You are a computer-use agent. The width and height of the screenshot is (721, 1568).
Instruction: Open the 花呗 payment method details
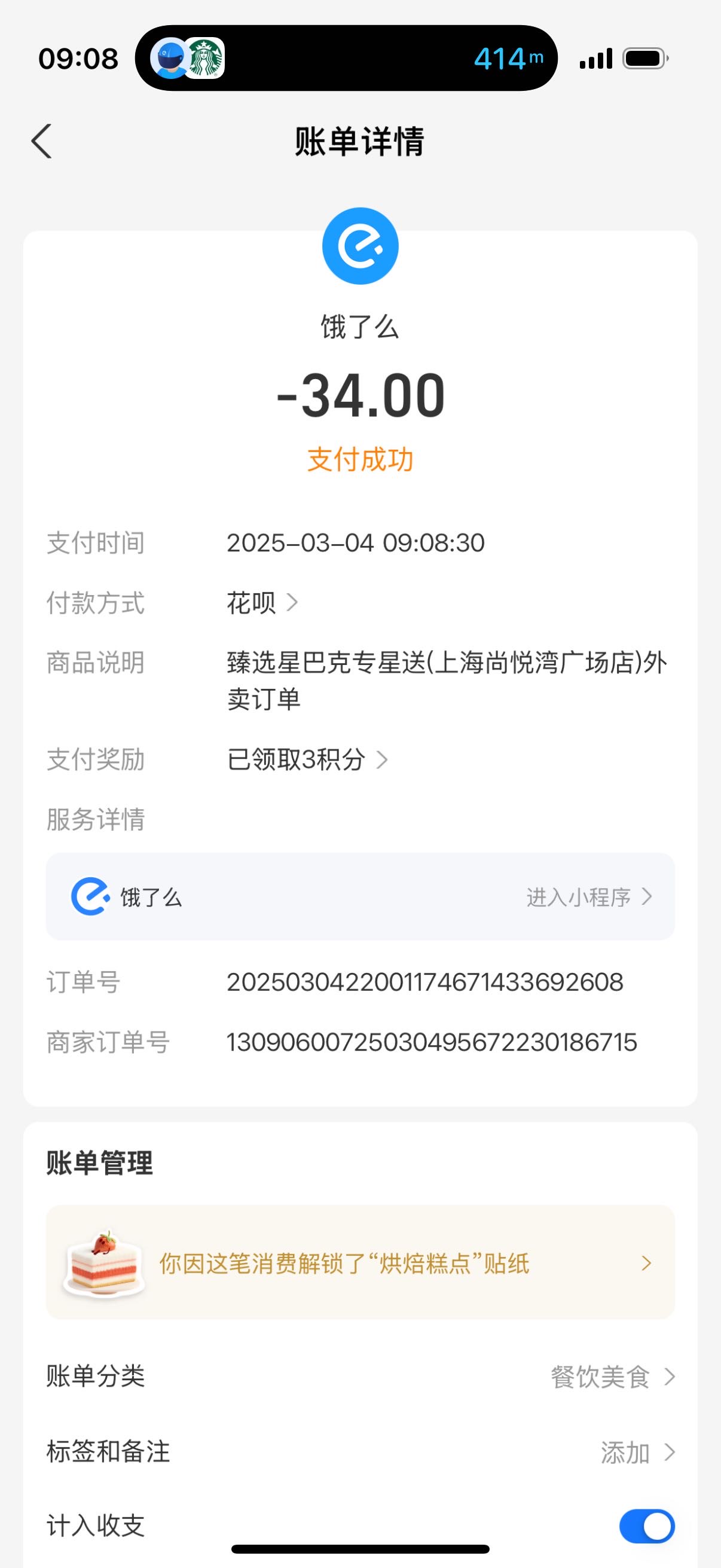tap(262, 603)
